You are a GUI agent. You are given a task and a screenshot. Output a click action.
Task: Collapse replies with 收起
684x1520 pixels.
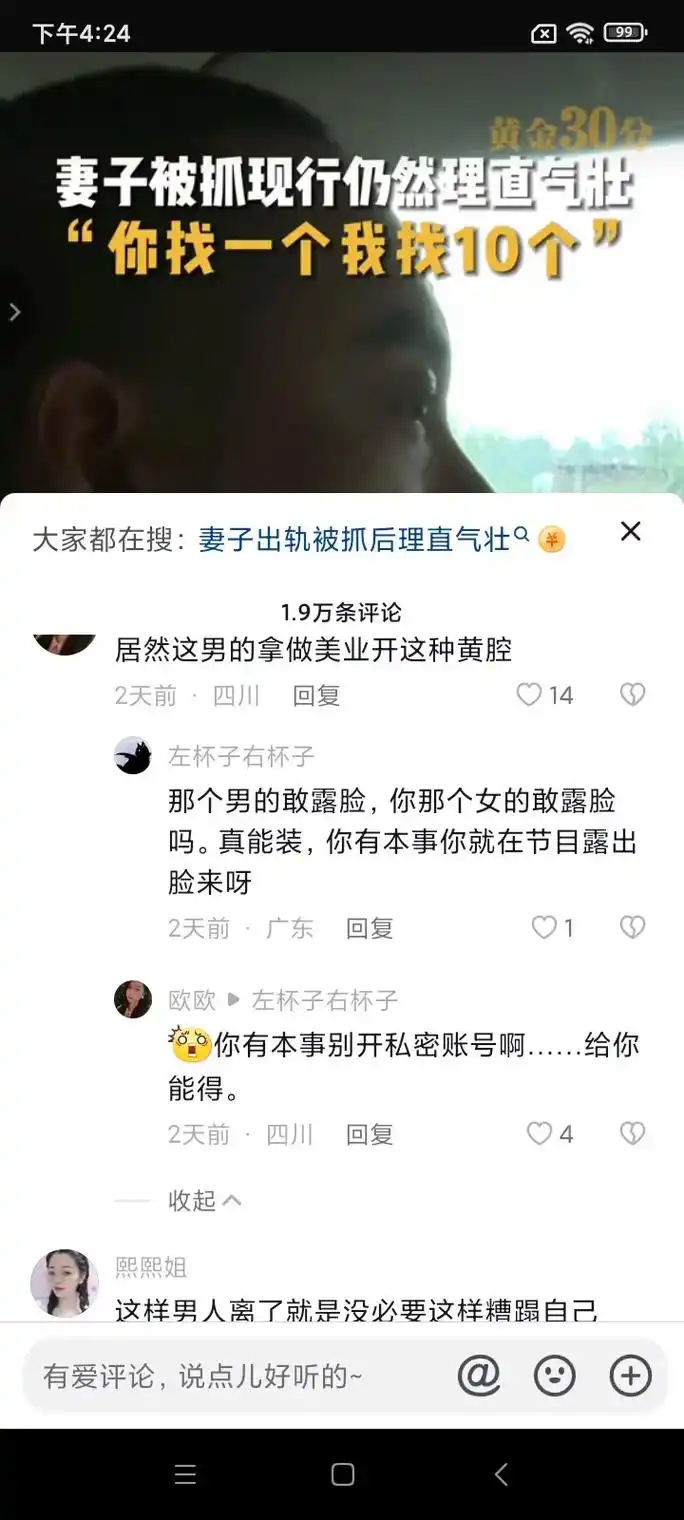pos(204,1200)
